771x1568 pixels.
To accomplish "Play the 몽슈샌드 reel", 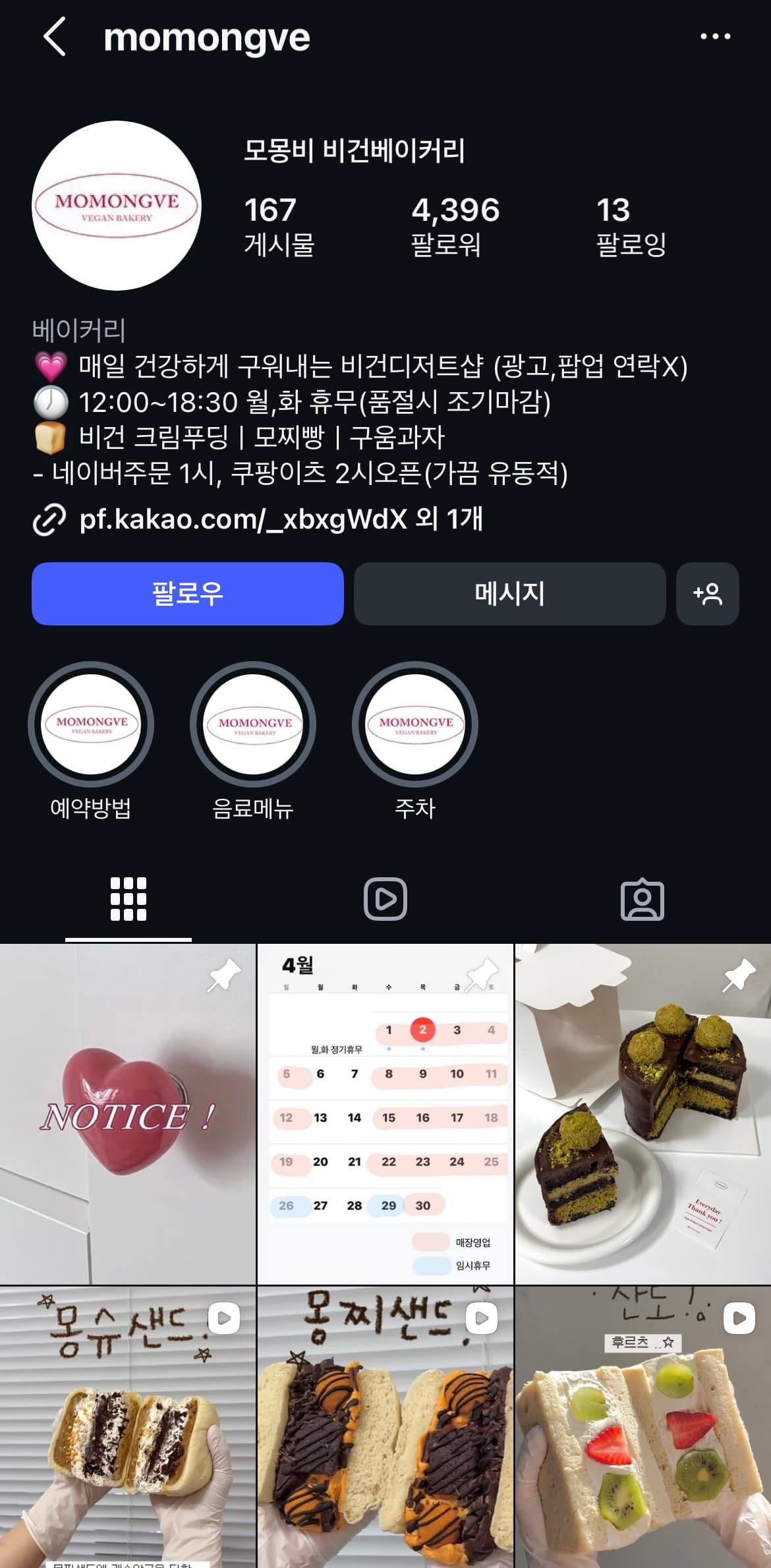I will point(128,1427).
